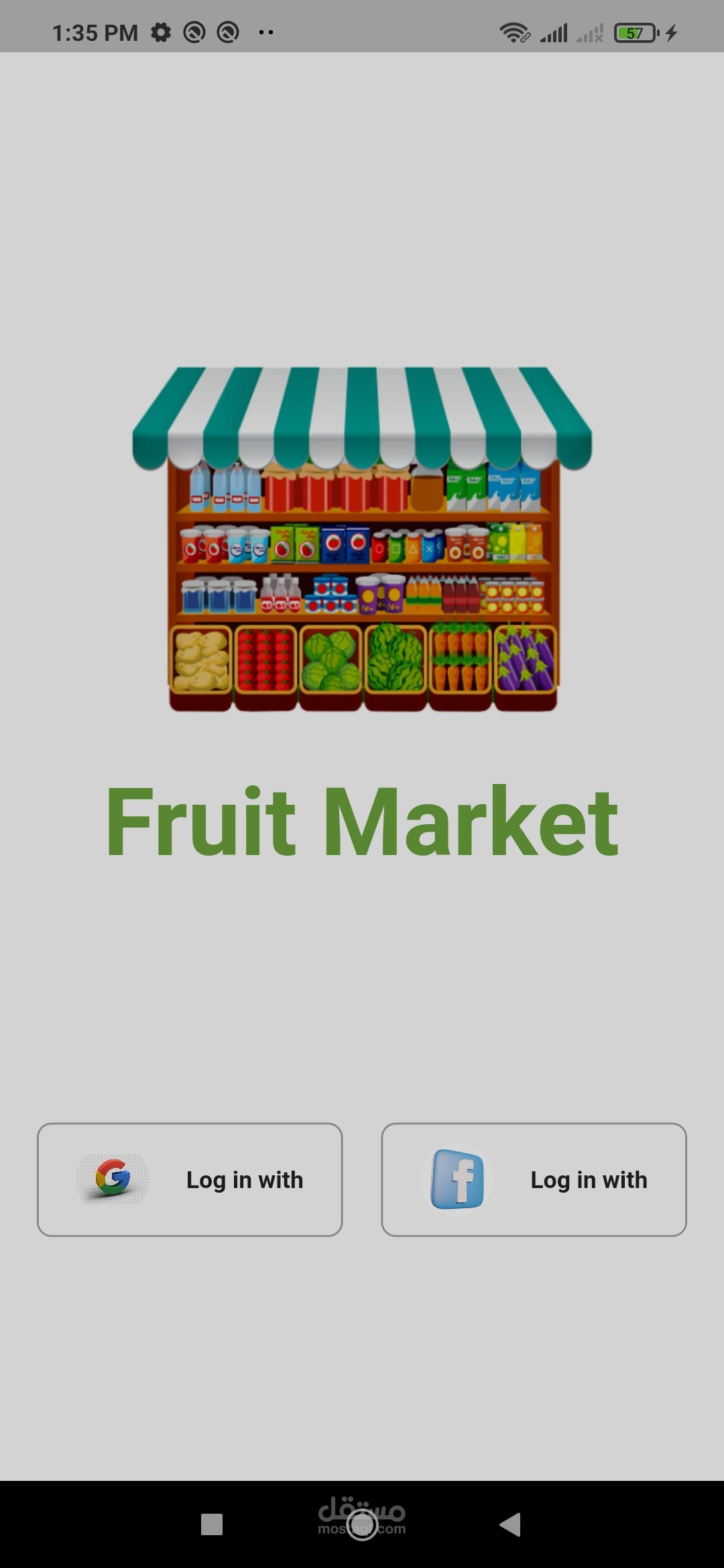
Task: Log in with the Facebook button
Action: (x=534, y=1179)
